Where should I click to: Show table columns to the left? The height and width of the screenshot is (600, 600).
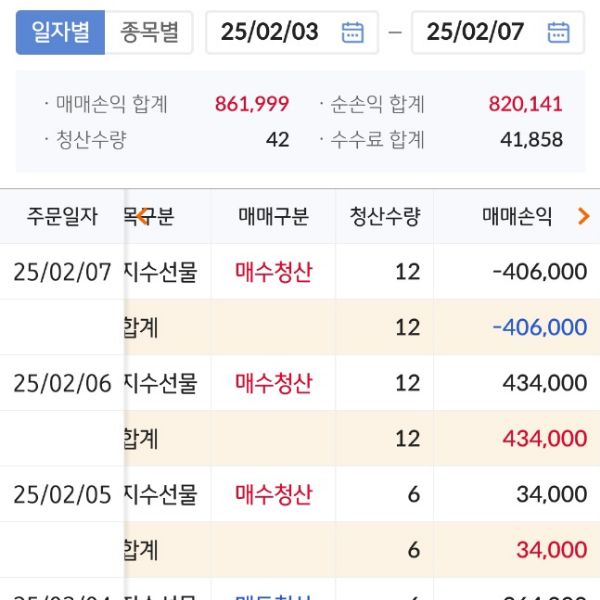[142, 216]
